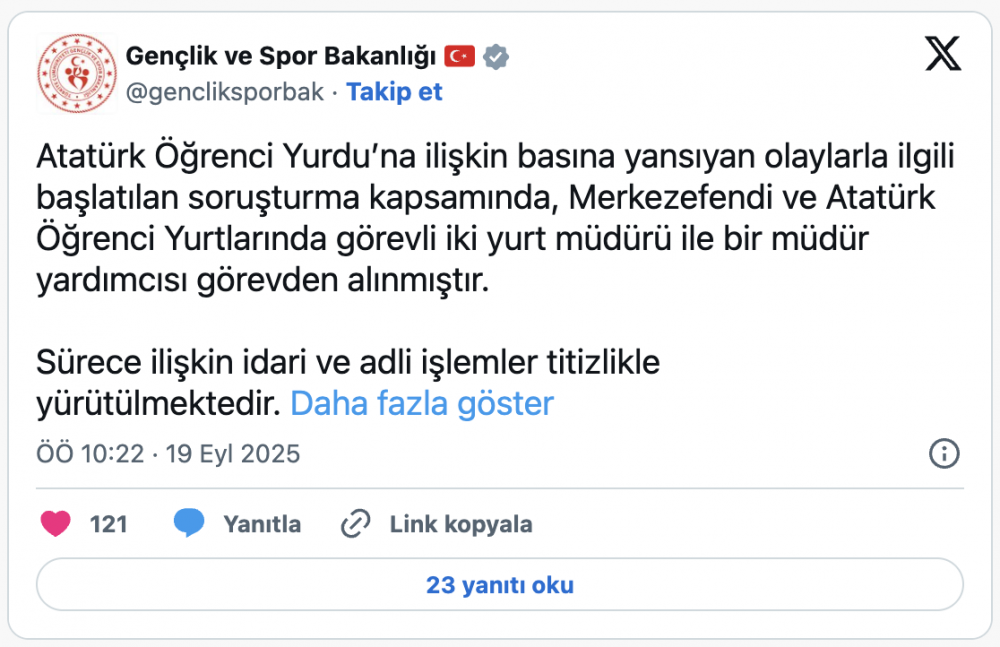
Task: Tap Takip et to follow account
Action: (394, 92)
